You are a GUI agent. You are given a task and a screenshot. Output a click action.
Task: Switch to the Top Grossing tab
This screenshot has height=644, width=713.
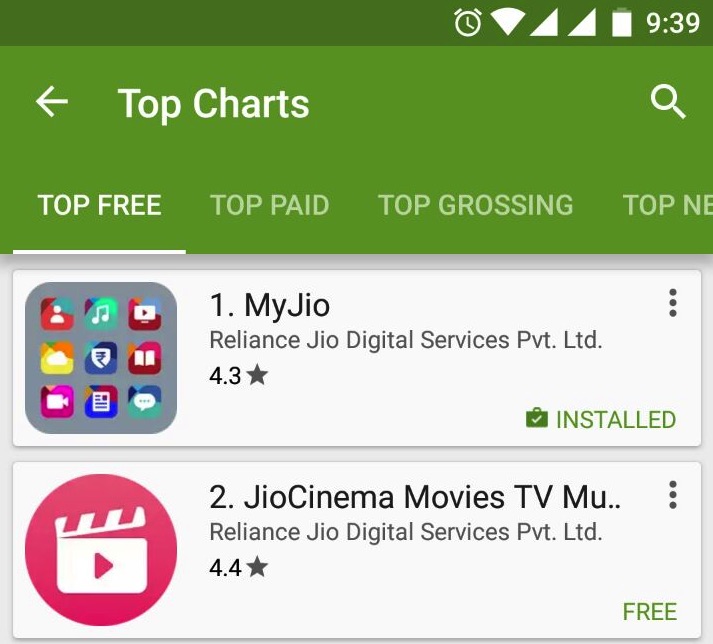click(475, 205)
